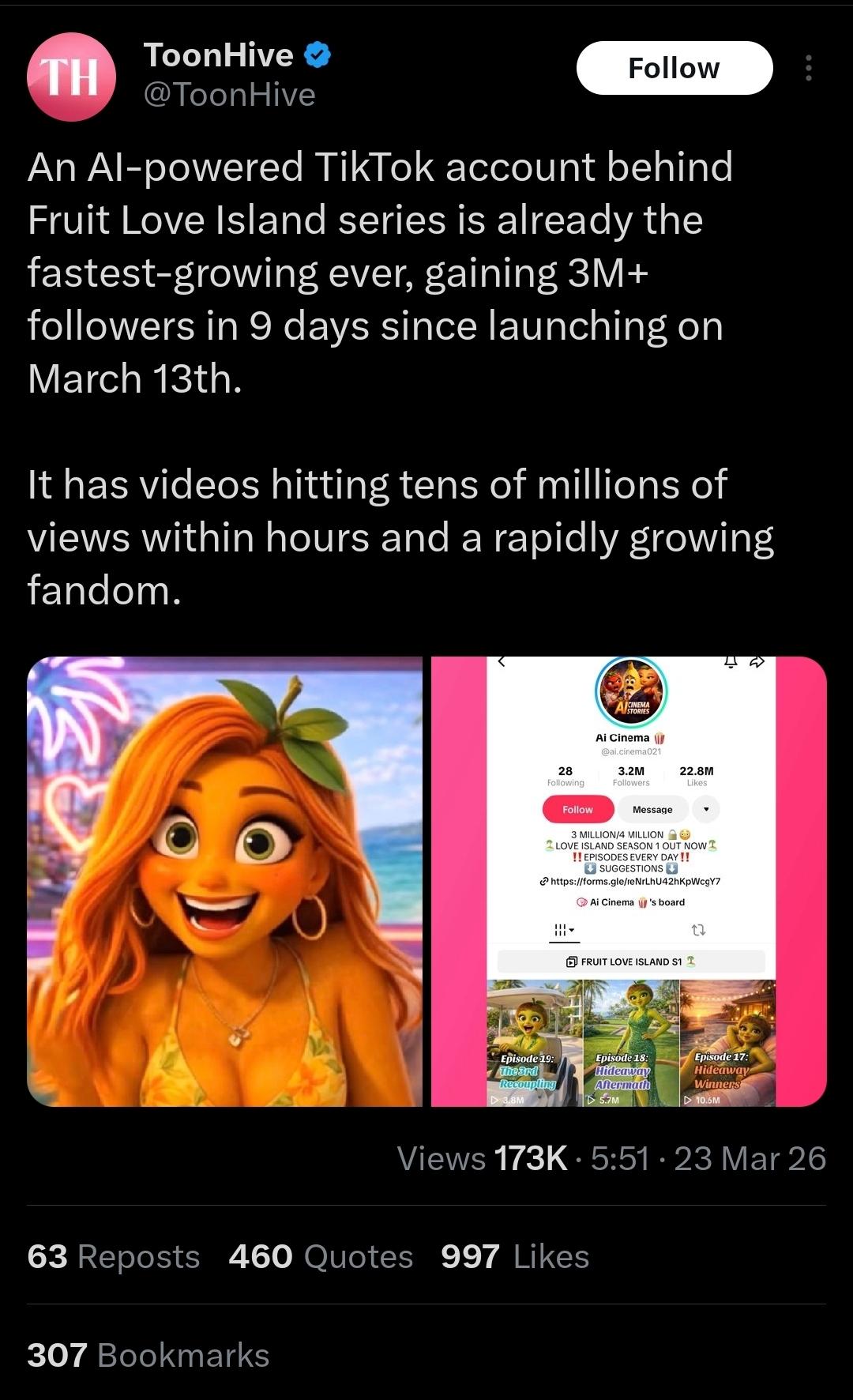The width and height of the screenshot is (853, 1400).
Task: Open the Ai Cinema profile screenshot image
Action: (629, 881)
